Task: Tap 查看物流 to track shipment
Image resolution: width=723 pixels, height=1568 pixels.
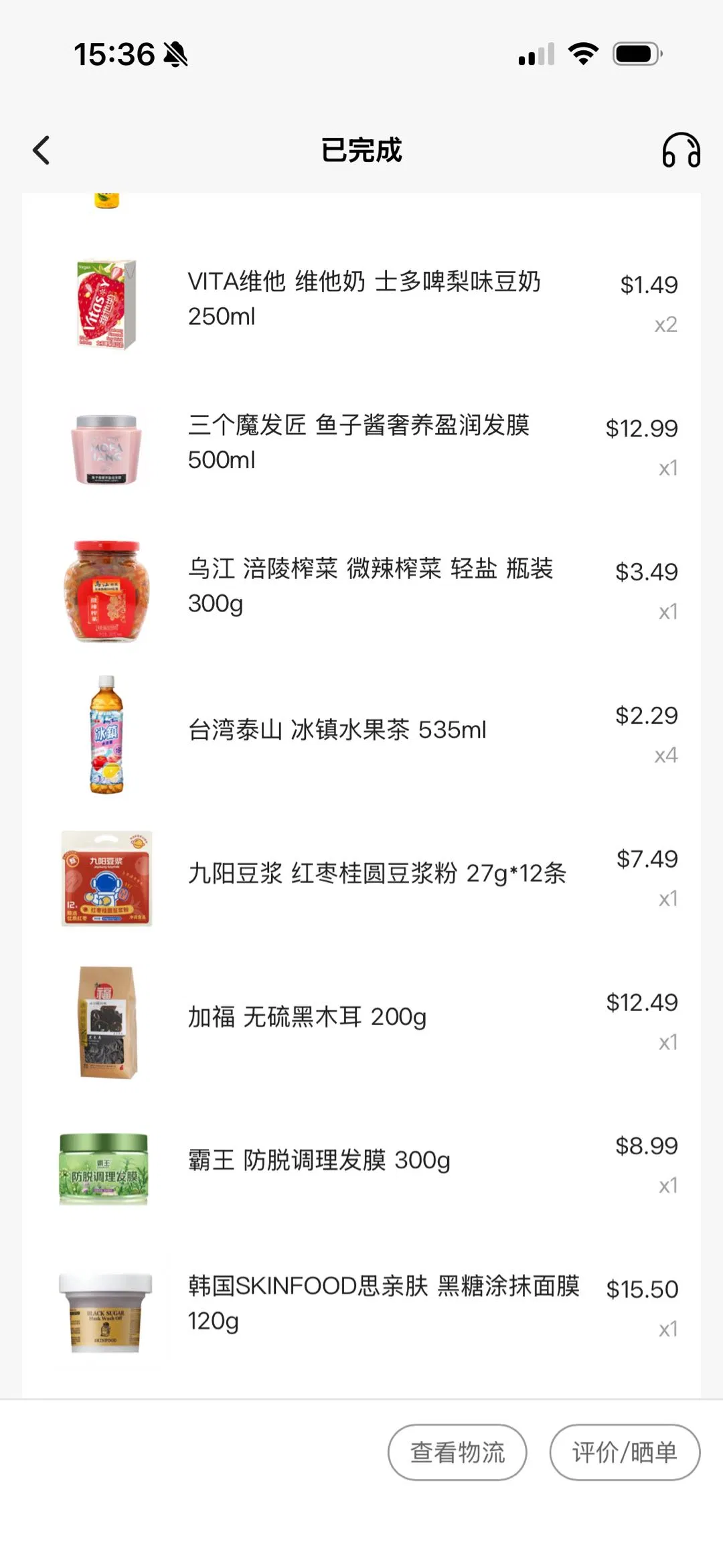Action: (x=457, y=1452)
